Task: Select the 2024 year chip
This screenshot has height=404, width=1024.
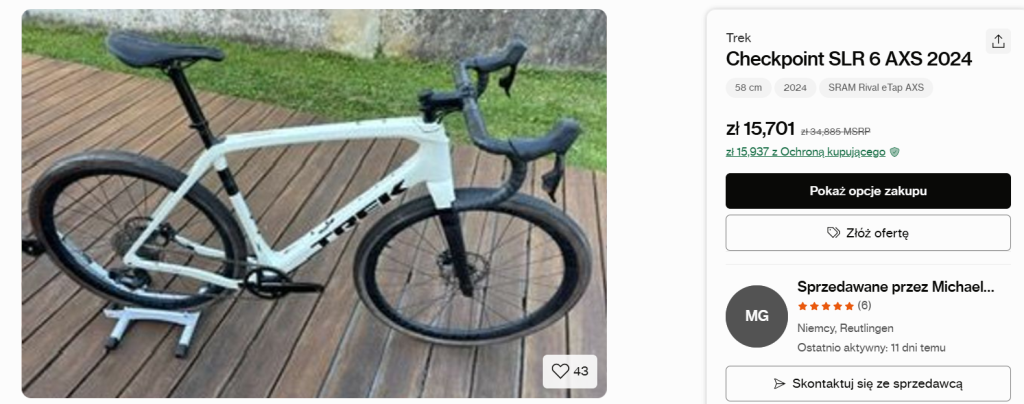Action: (795, 88)
